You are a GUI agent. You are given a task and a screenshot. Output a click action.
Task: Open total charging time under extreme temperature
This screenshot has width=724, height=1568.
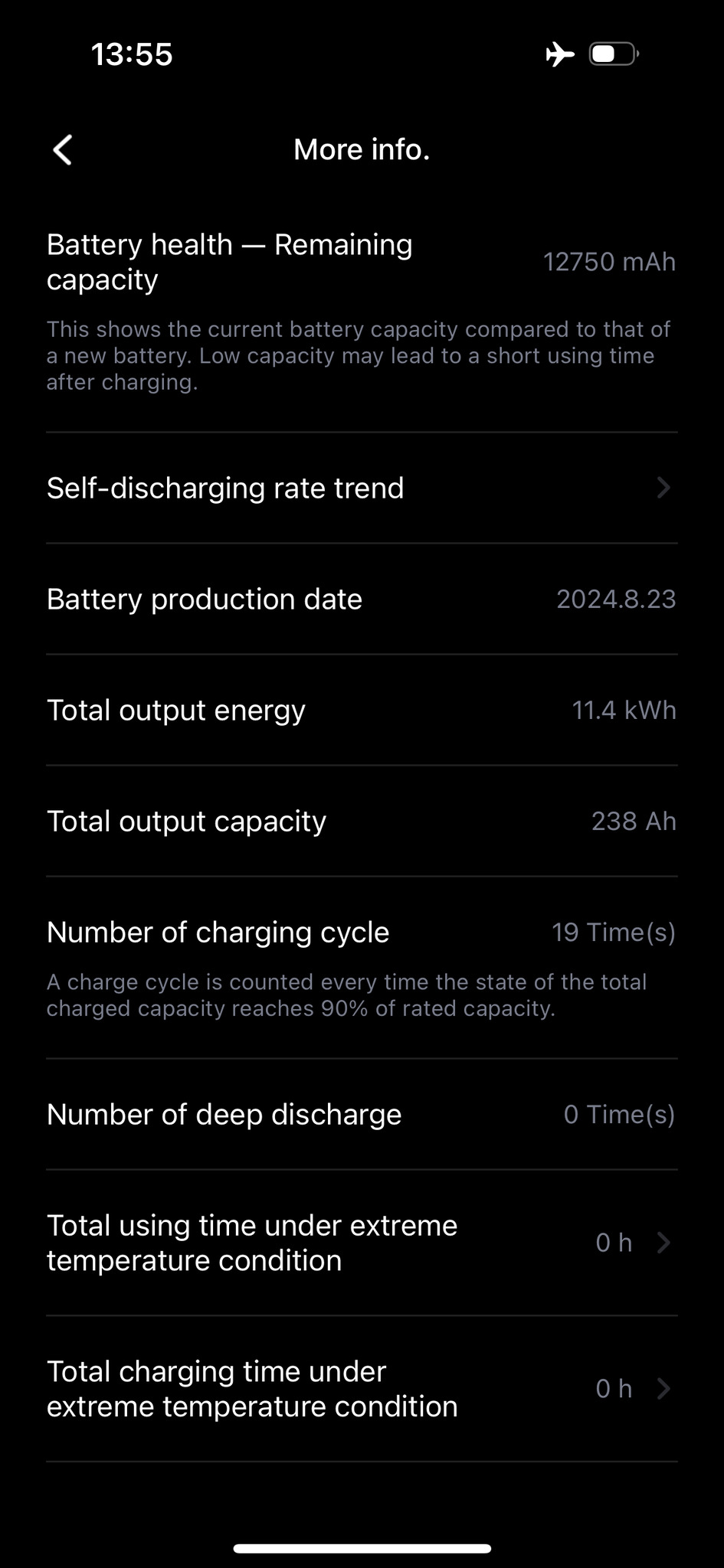[x=362, y=1389]
